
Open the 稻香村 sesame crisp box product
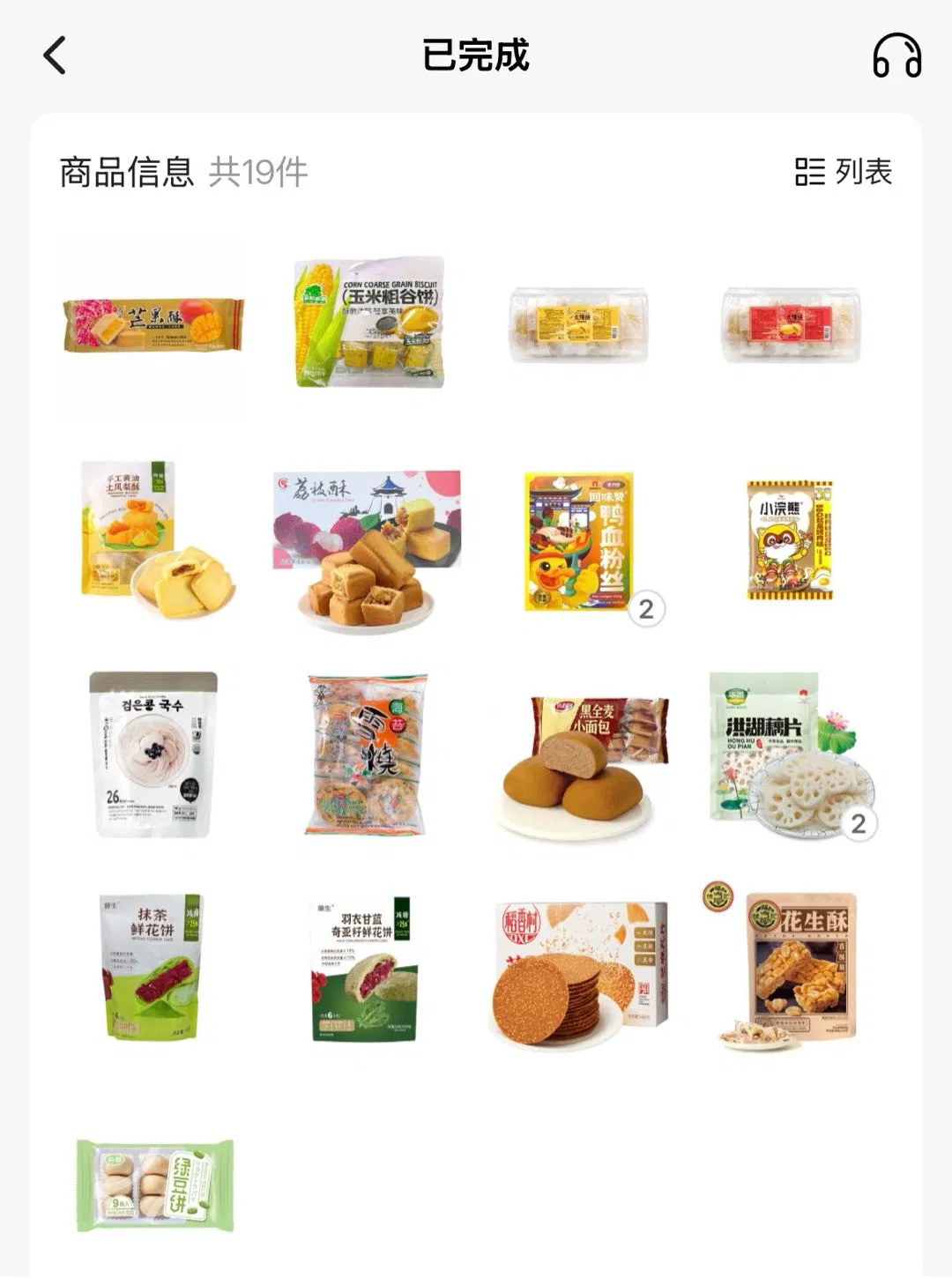pyautogui.click(x=579, y=971)
